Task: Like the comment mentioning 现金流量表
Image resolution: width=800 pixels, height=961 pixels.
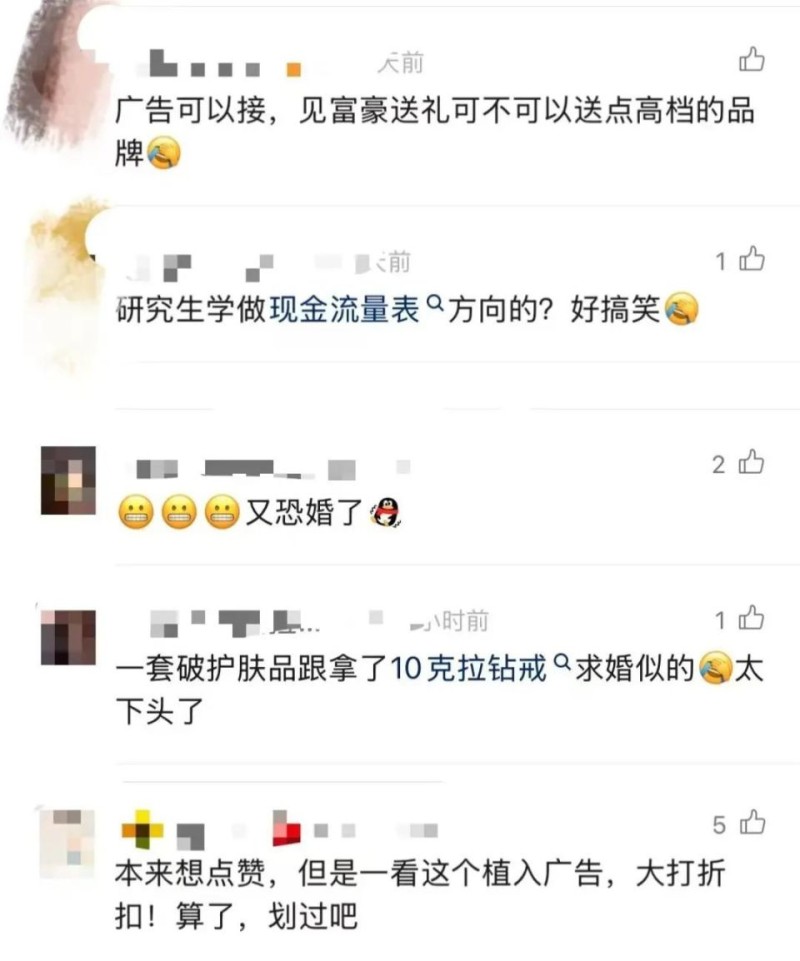Action: (x=752, y=261)
